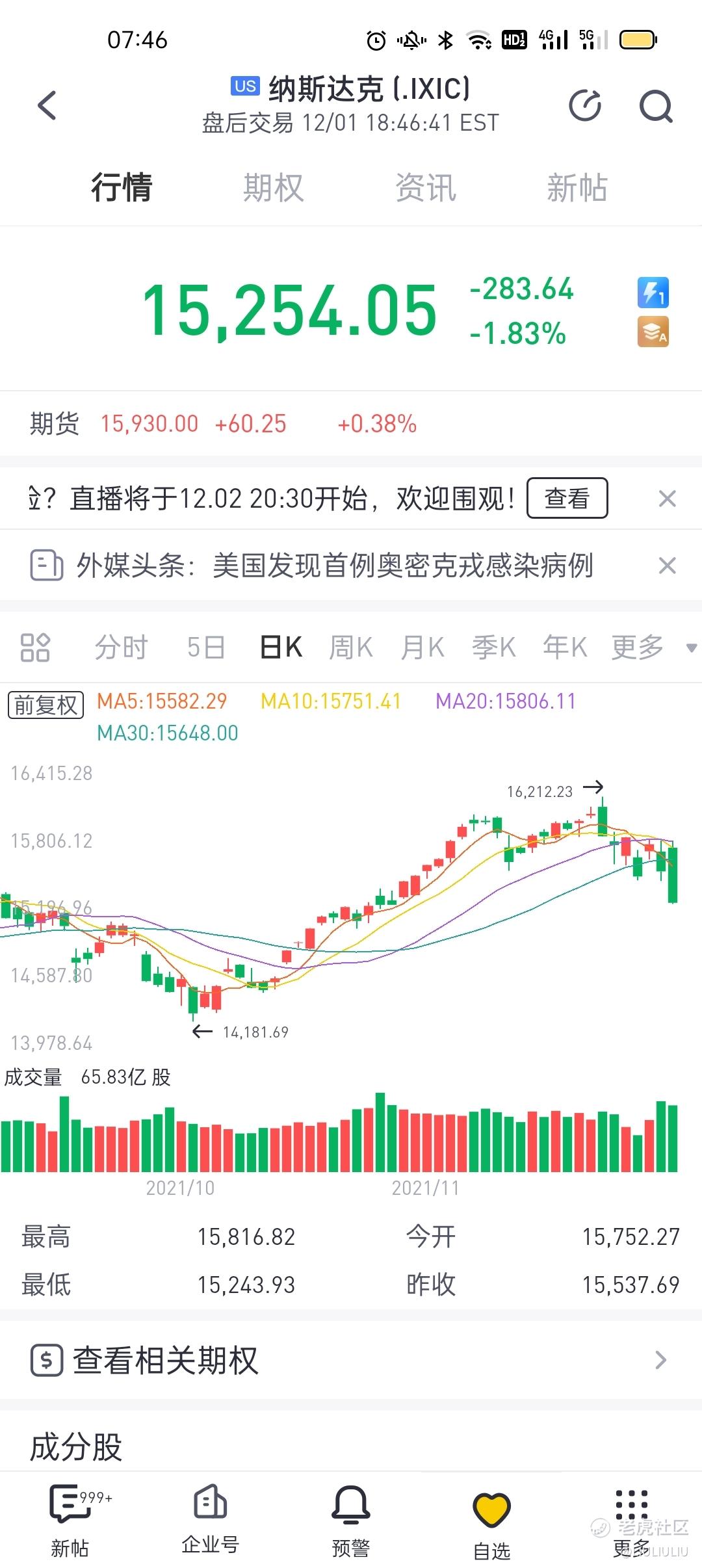Open 查看相关期权 row
The height and width of the screenshot is (1568, 702).
(351, 1360)
